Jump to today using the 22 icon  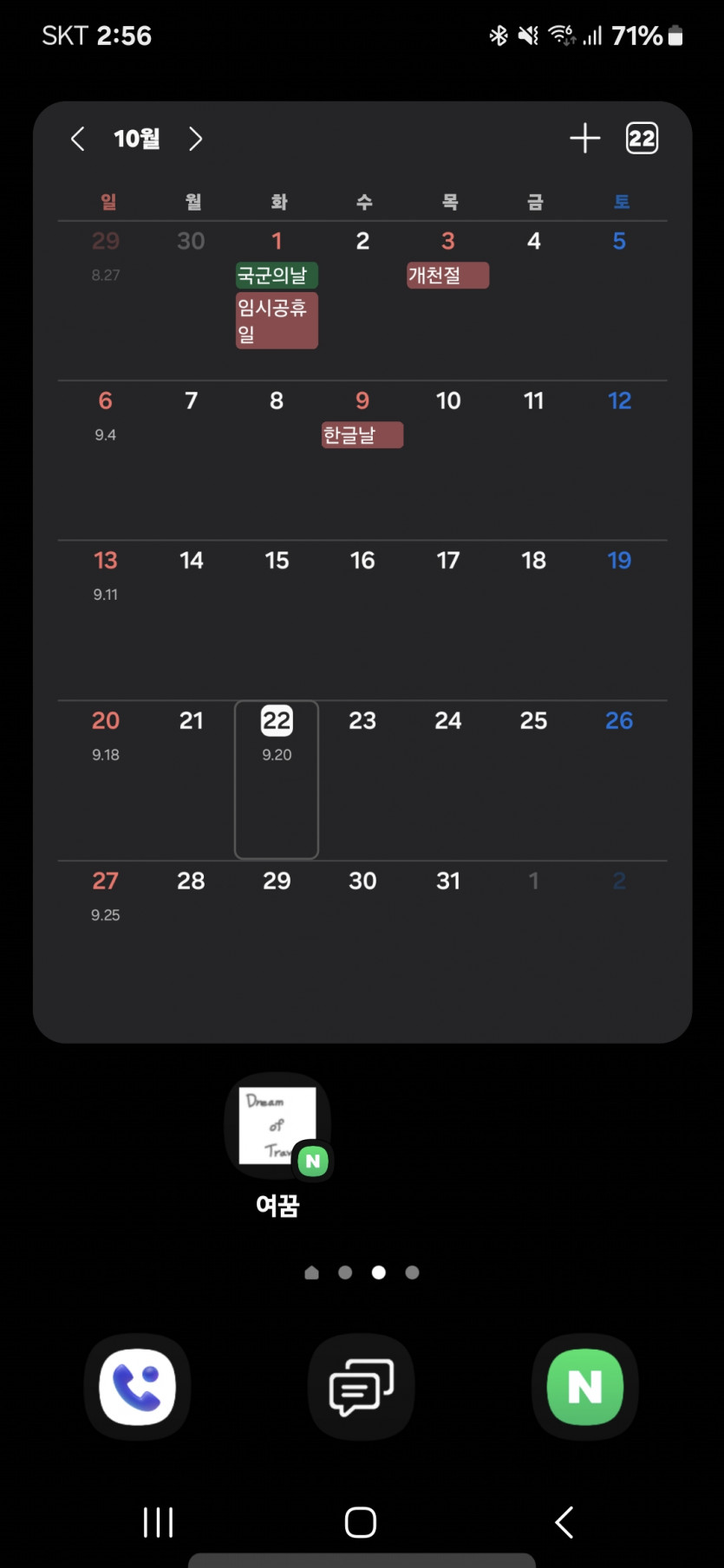(642, 139)
